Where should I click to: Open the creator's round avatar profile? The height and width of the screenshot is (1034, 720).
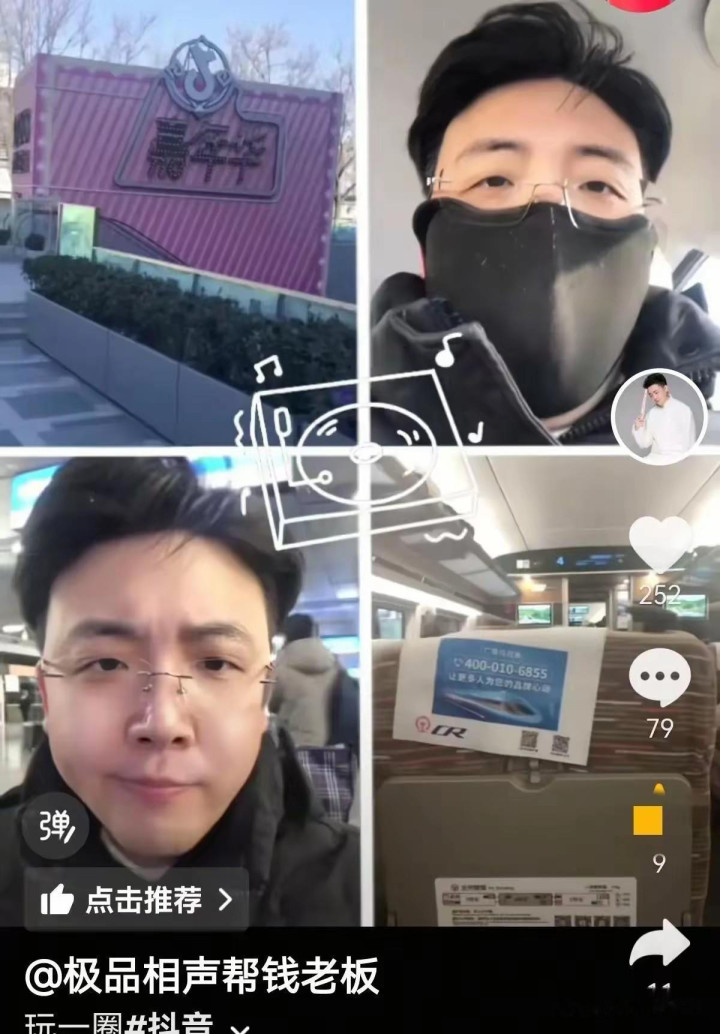coord(659,416)
